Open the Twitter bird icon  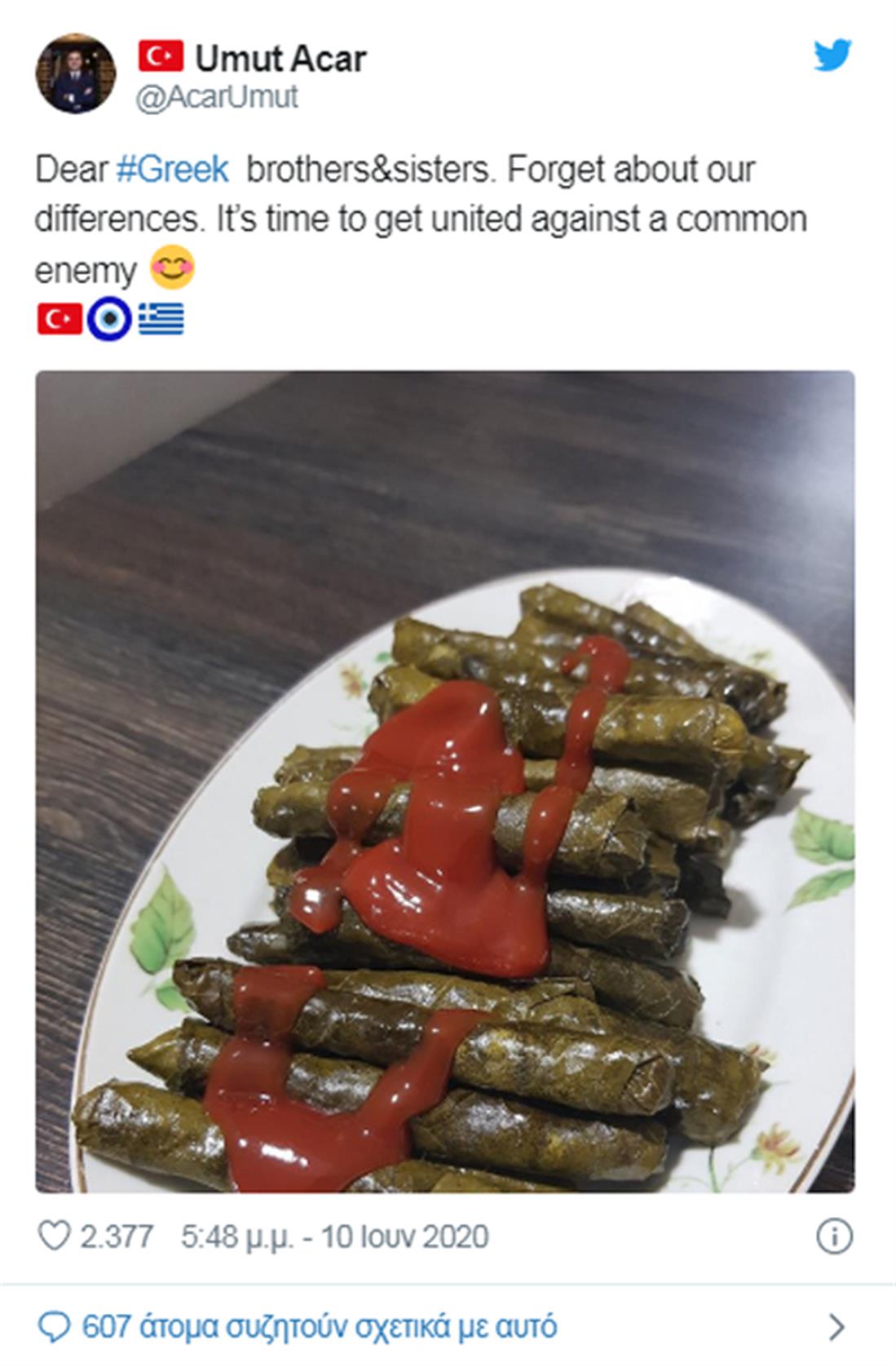click(832, 56)
